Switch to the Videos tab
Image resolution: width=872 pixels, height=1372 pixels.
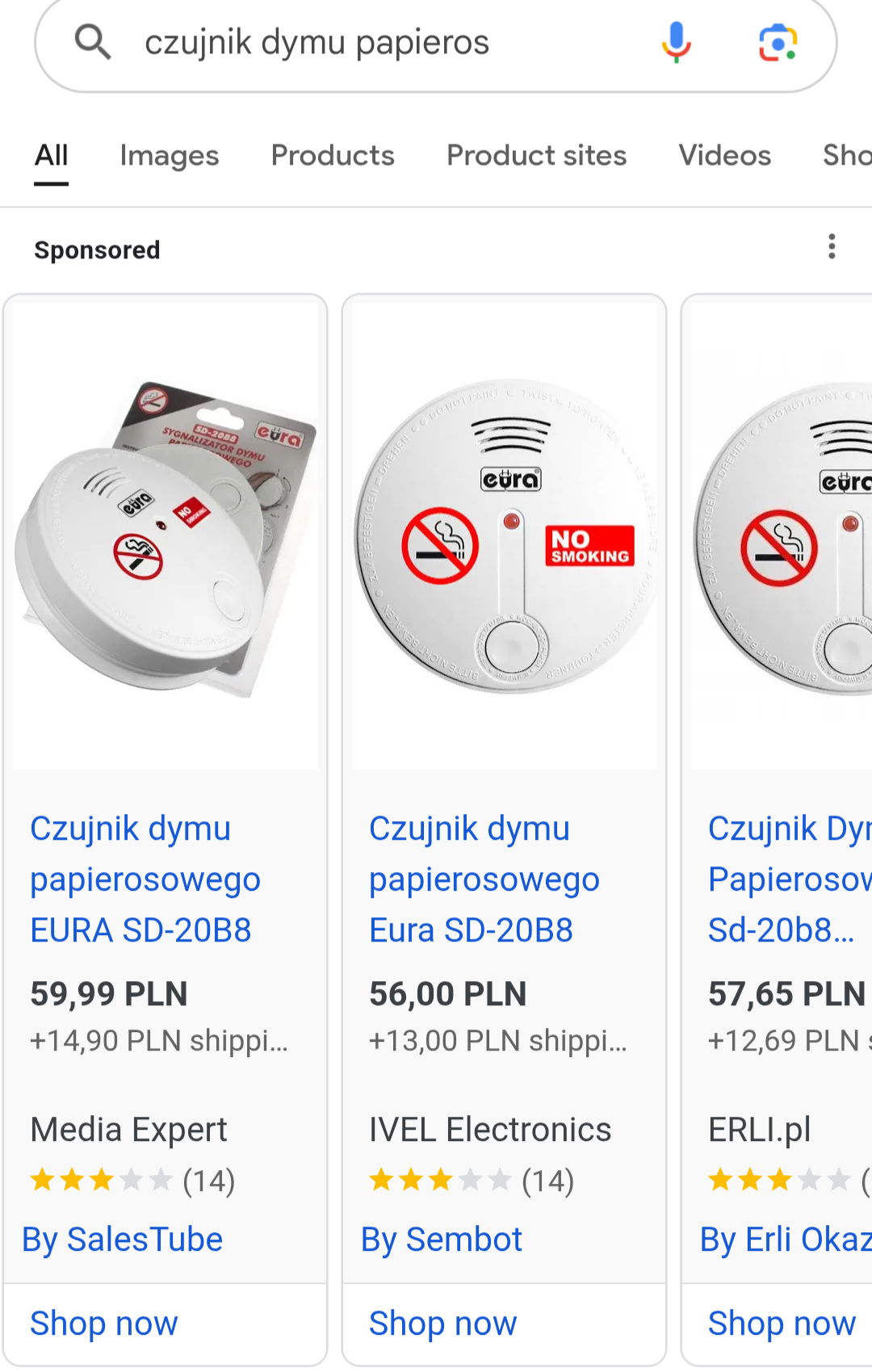[724, 155]
